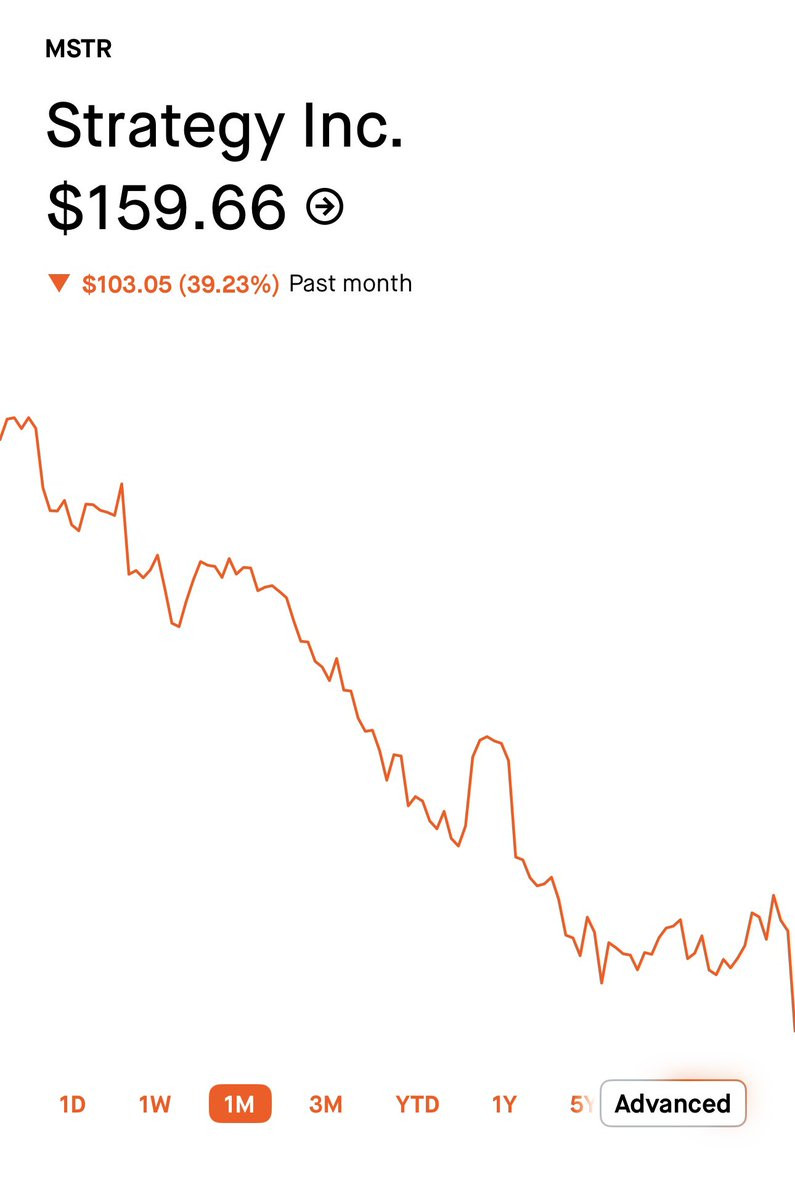Select the 1M time range
Viewport: 795px width, 1200px height.
tap(240, 1104)
